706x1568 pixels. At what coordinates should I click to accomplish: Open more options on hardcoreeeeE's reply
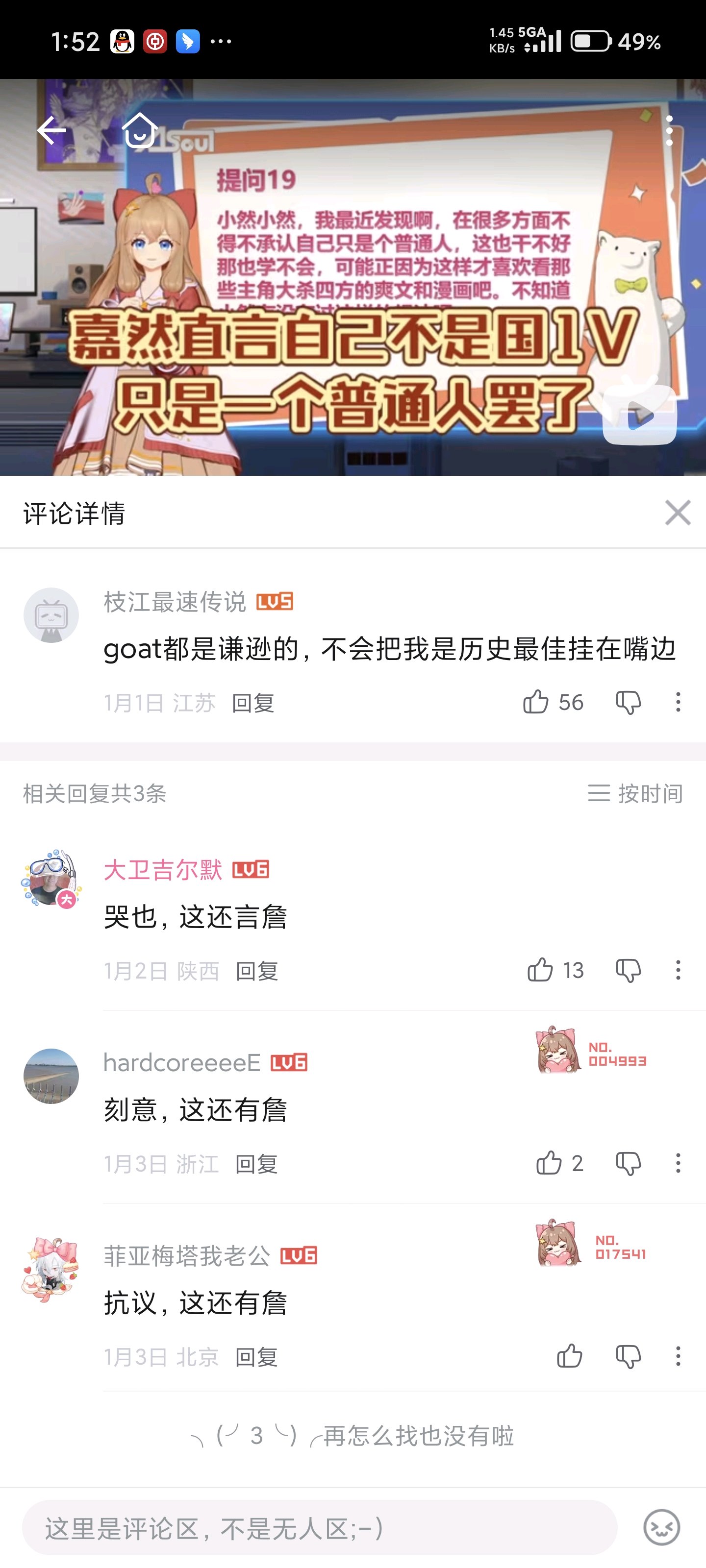pos(678,1163)
